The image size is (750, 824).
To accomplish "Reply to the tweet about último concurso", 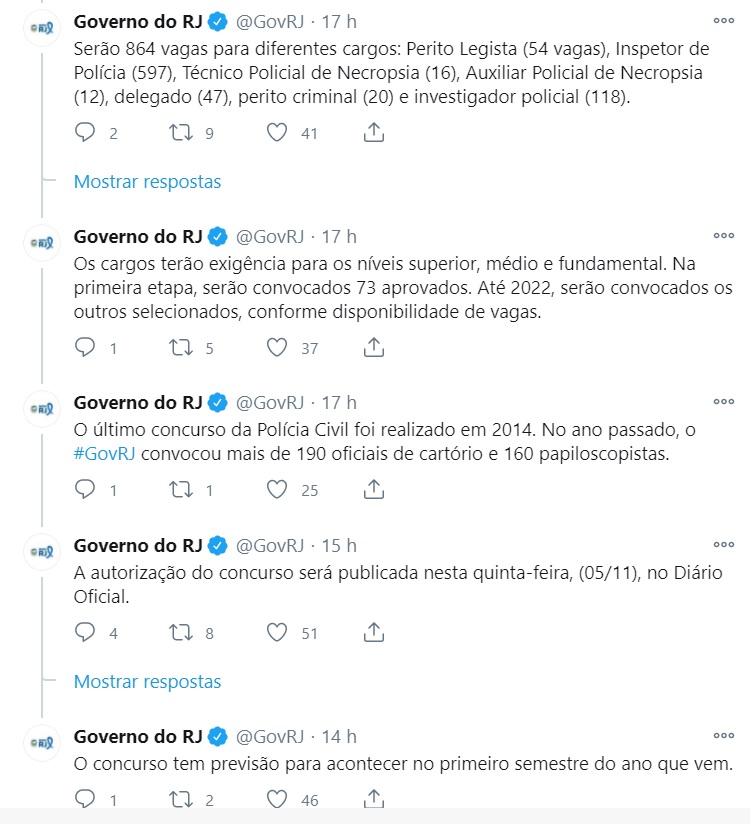I will click(x=85, y=489).
